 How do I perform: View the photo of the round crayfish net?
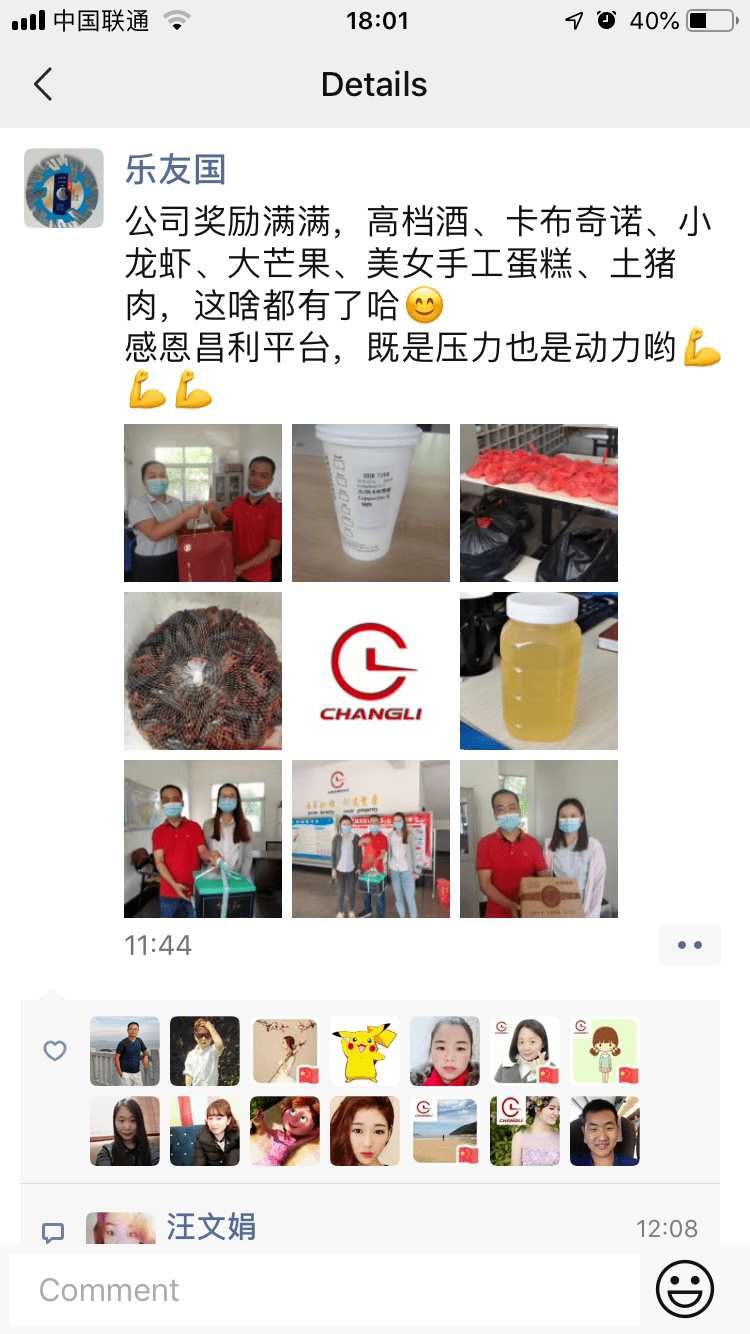[203, 671]
